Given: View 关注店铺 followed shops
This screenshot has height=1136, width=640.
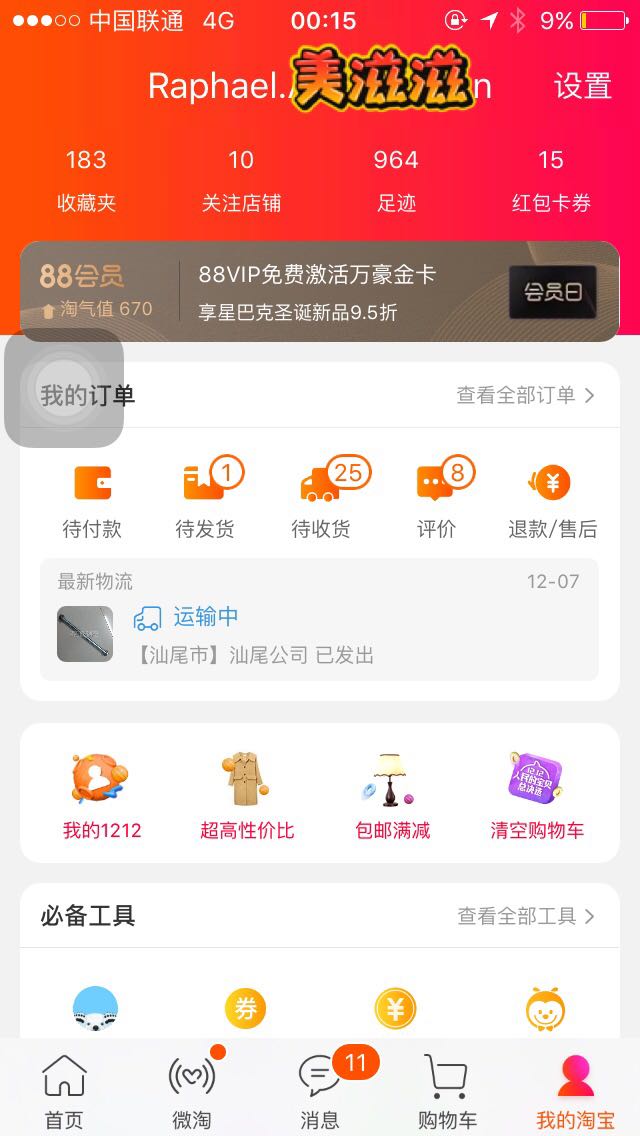Looking at the screenshot, I should point(241,181).
